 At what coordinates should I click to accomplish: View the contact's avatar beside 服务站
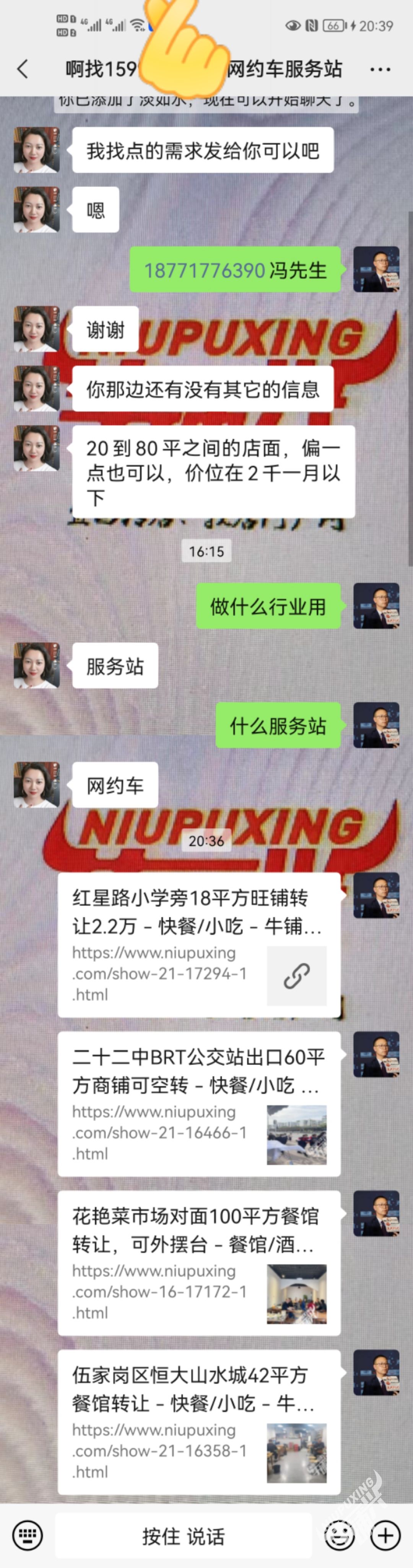(36, 666)
